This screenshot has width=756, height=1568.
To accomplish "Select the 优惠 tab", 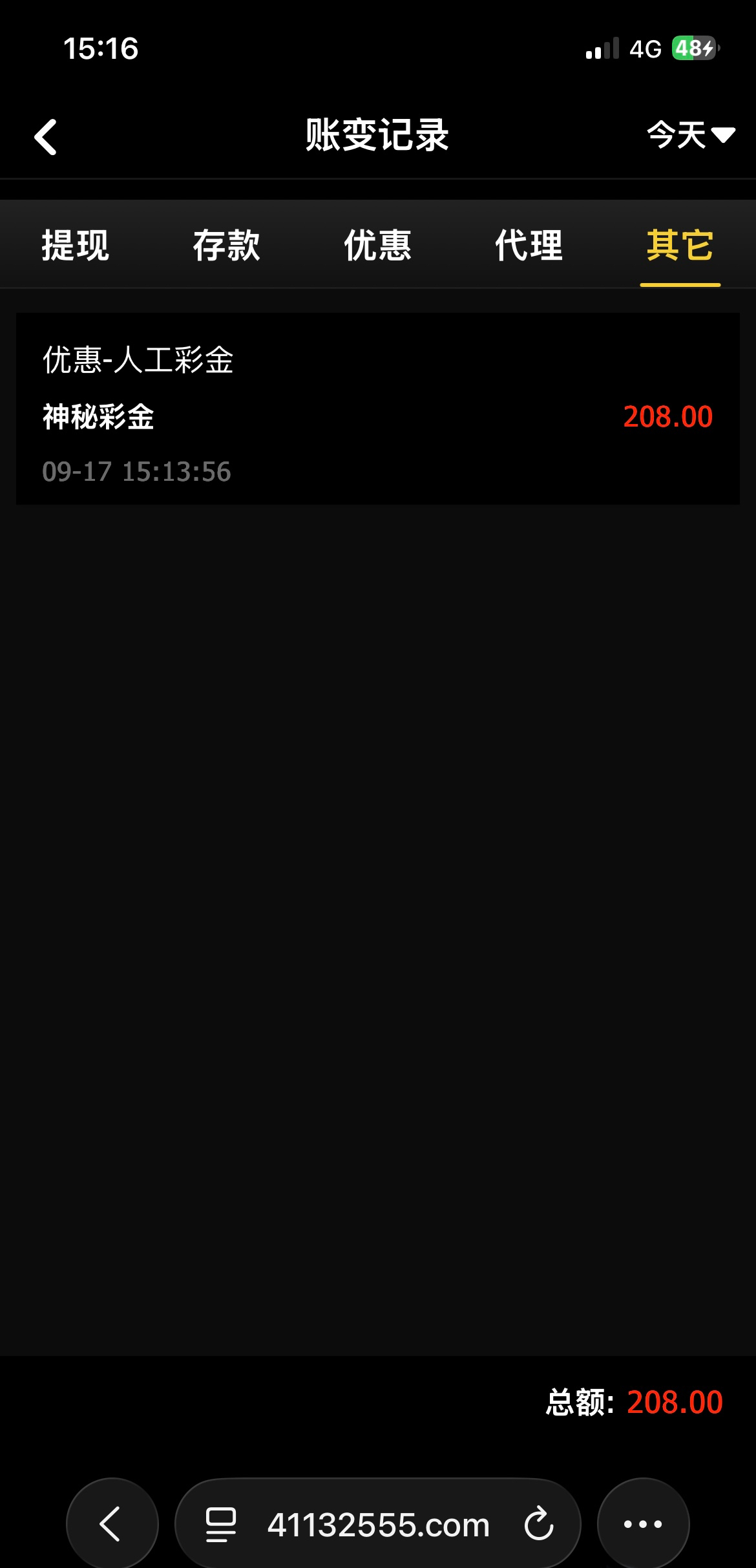I will [x=378, y=245].
